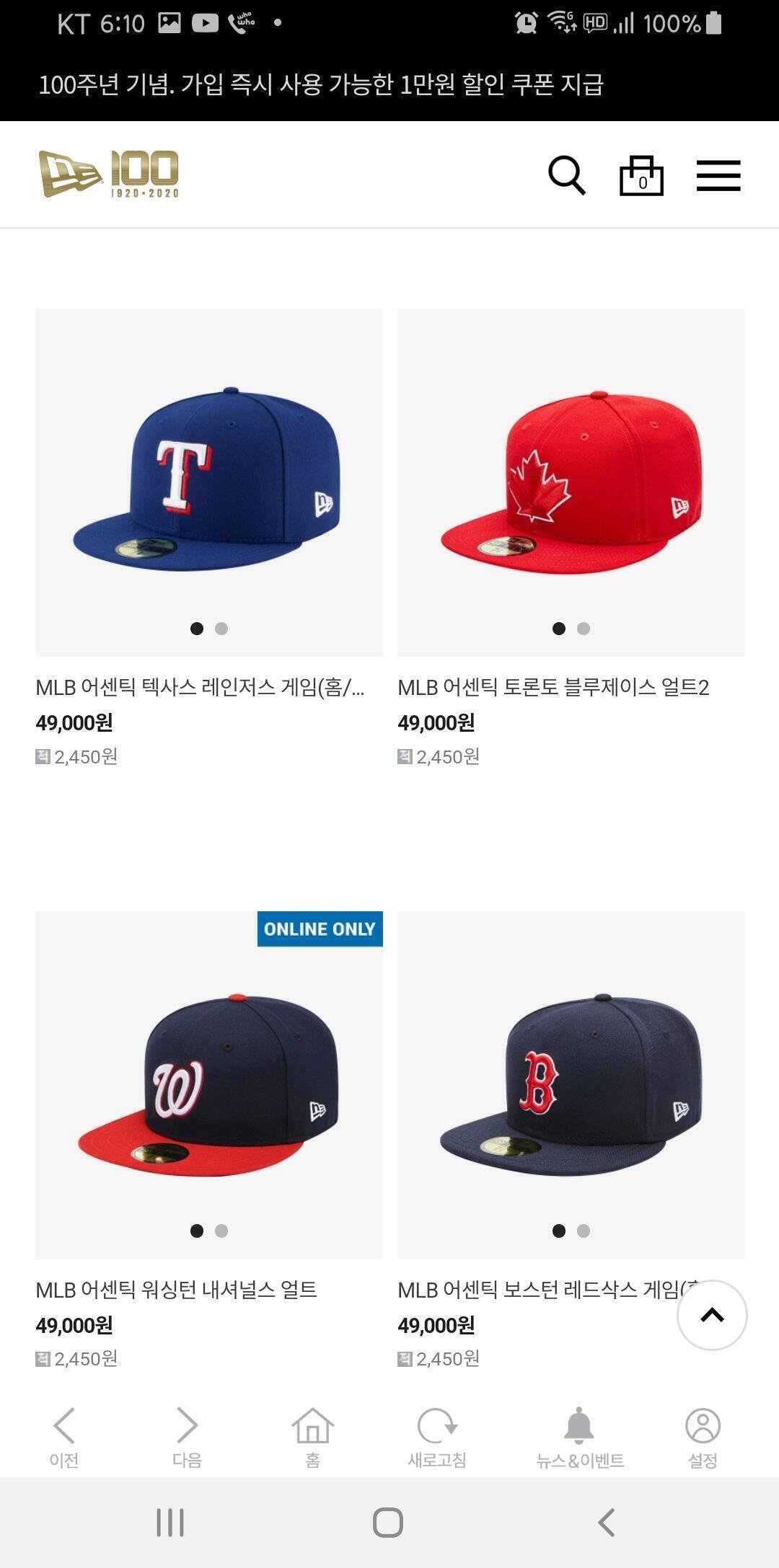The height and width of the screenshot is (1568, 779).
Task: Return to 홈 home page
Action: 312,1436
